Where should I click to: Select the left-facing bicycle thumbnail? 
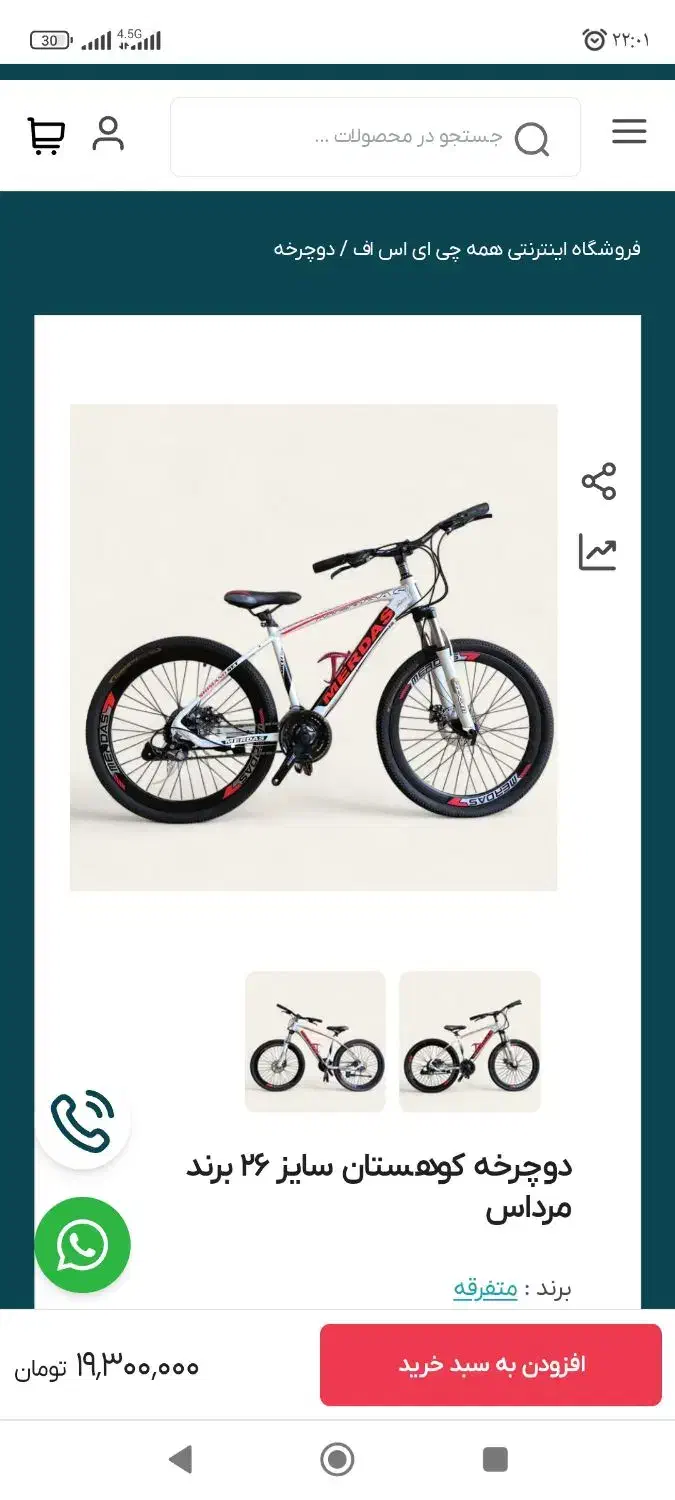(x=315, y=1041)
